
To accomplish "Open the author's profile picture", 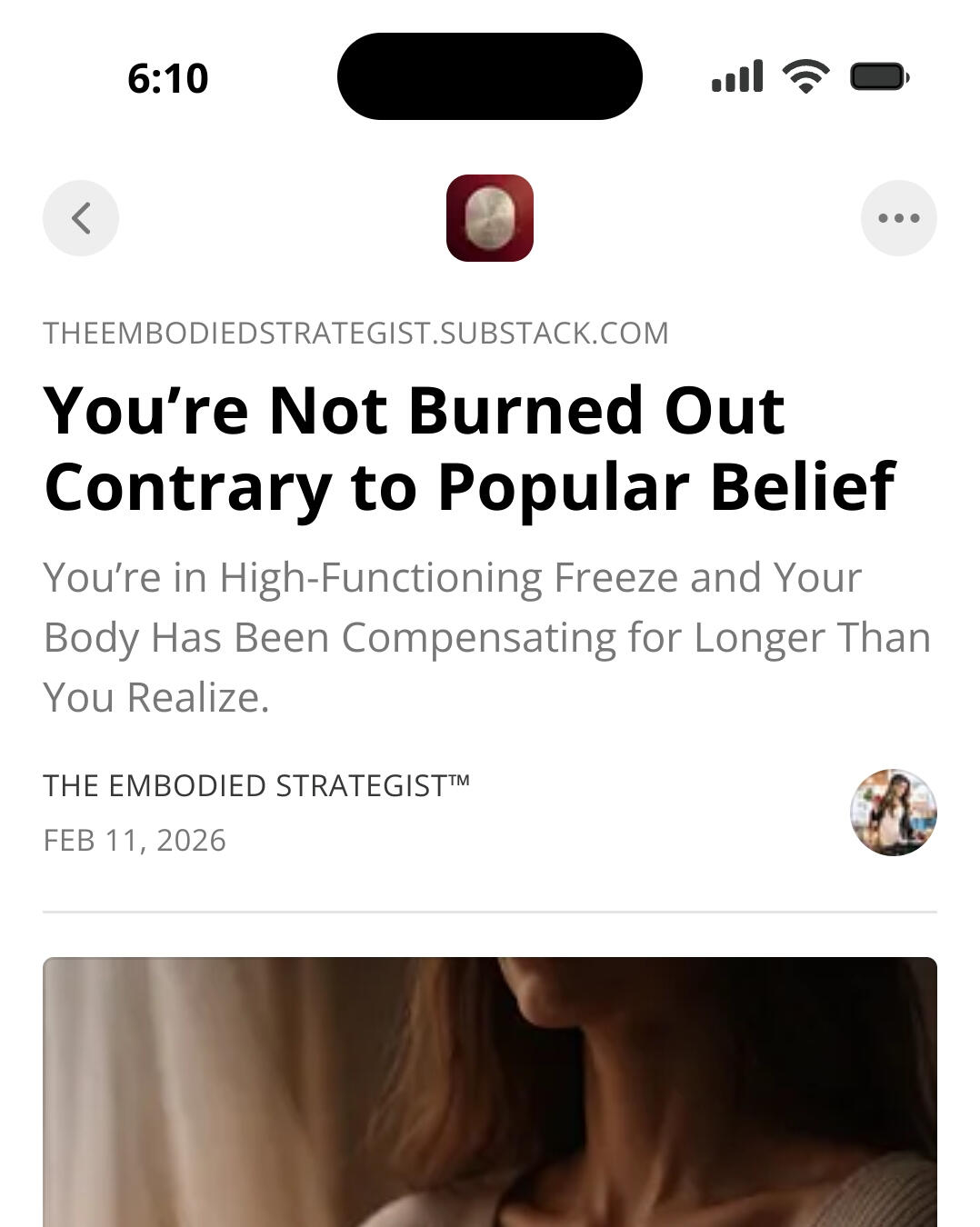I will pyautogui.click(x=893, y=813).
